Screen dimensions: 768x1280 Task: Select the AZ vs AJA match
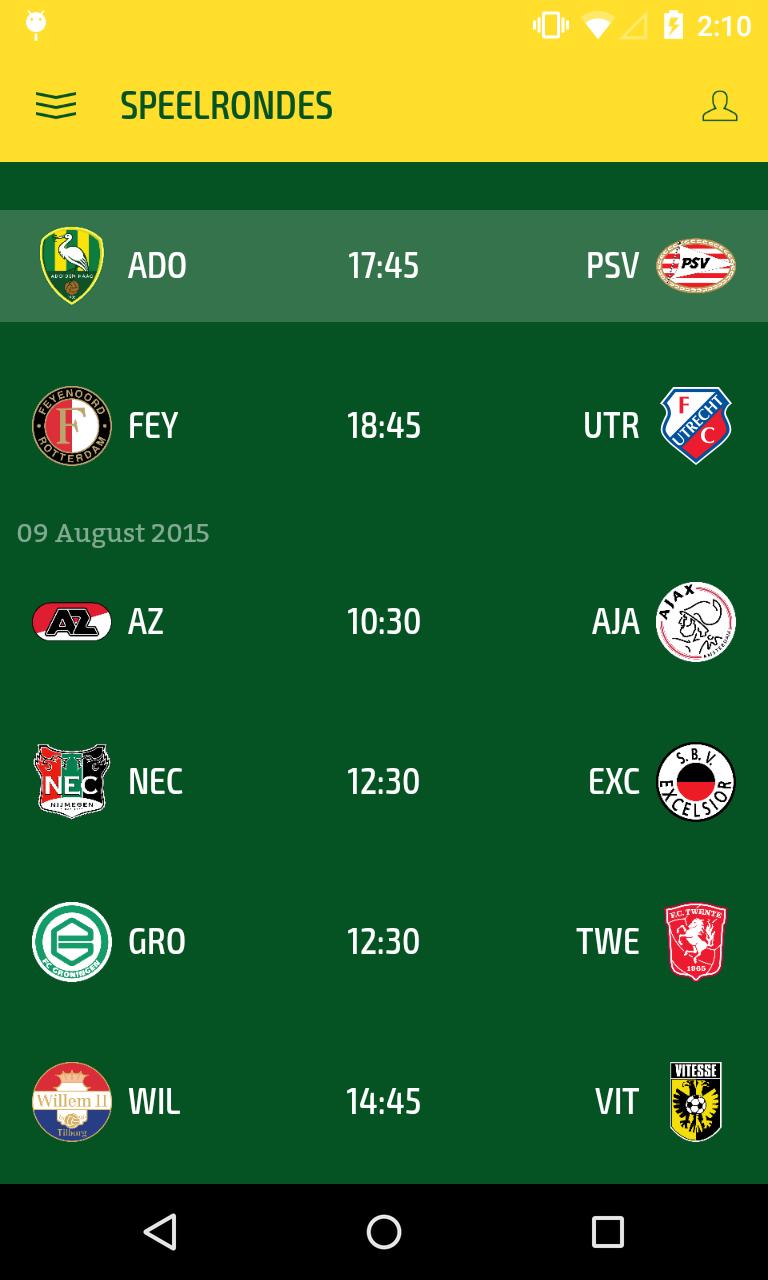click(384, 622)
